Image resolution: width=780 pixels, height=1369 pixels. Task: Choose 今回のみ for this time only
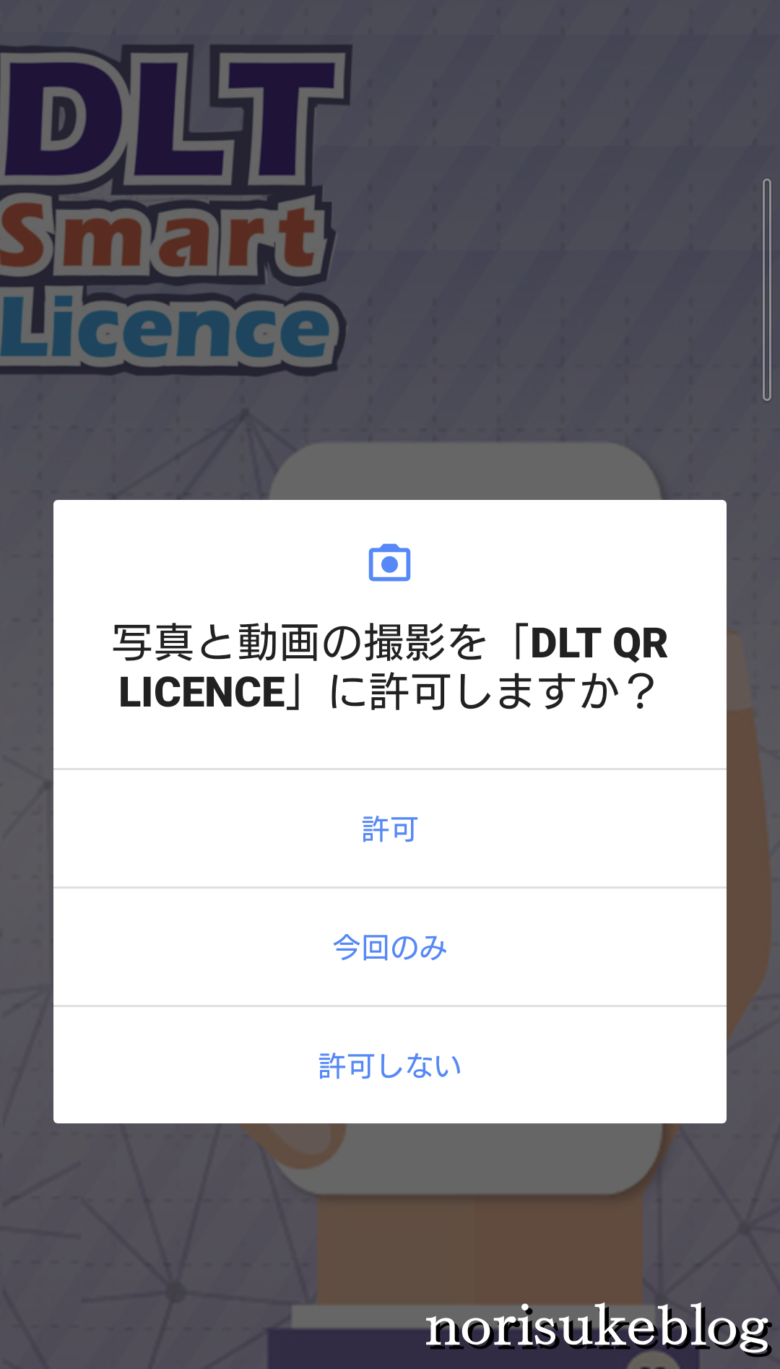click(x=389, y=947)
